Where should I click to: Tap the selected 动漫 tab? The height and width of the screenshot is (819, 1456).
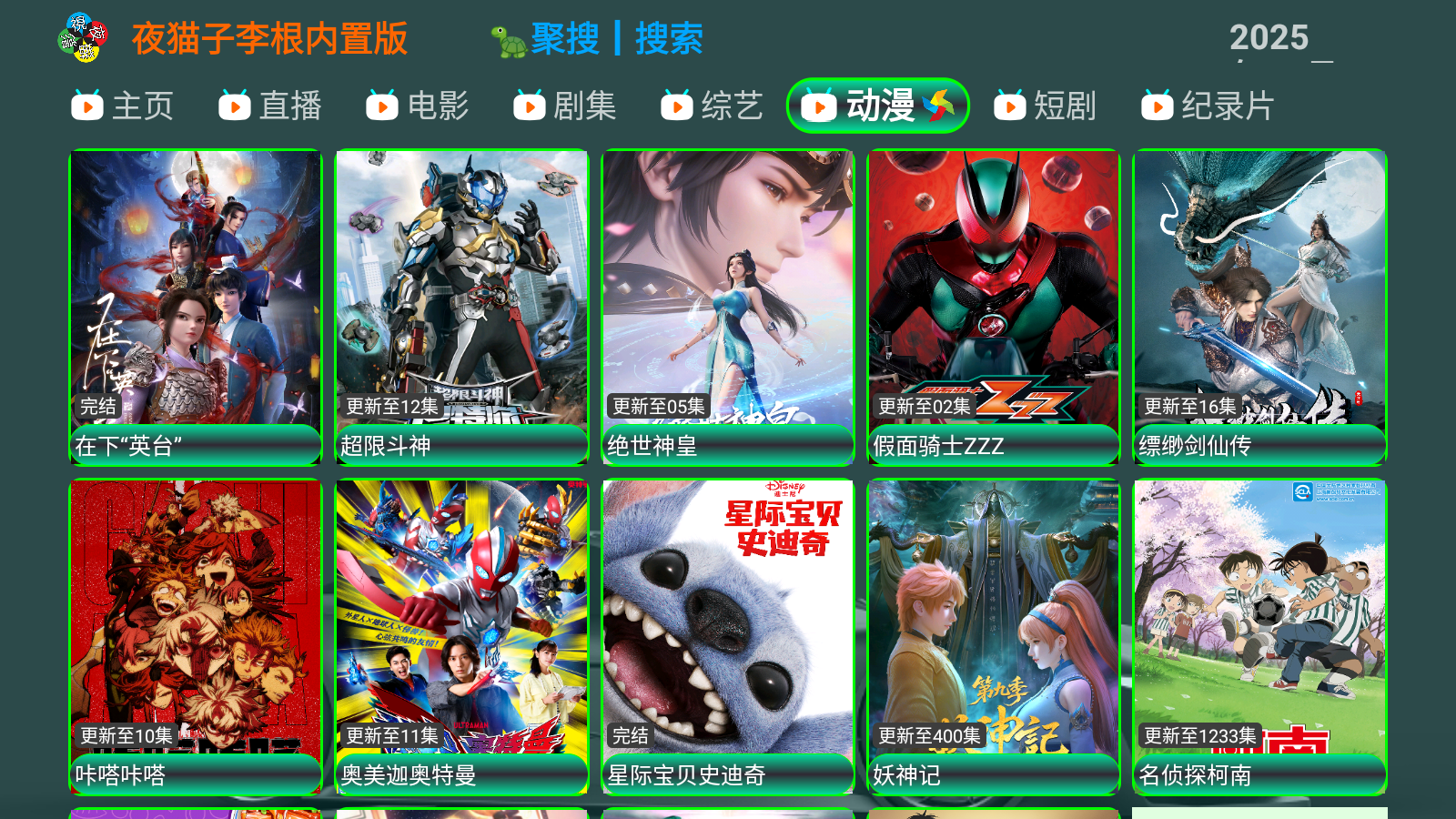[877, 106]
